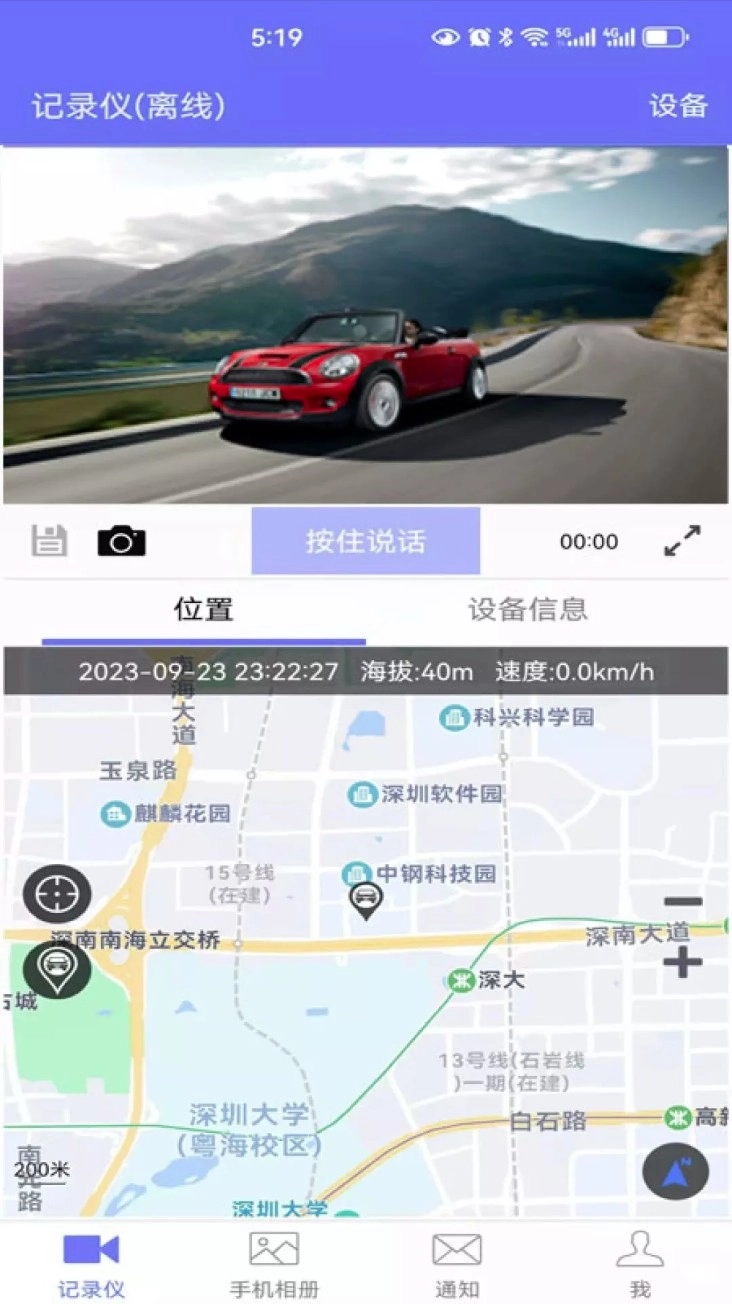The image size is (732, 1304).
Task: Open the 通知 notifications tab
Action: click(457, 1264)
